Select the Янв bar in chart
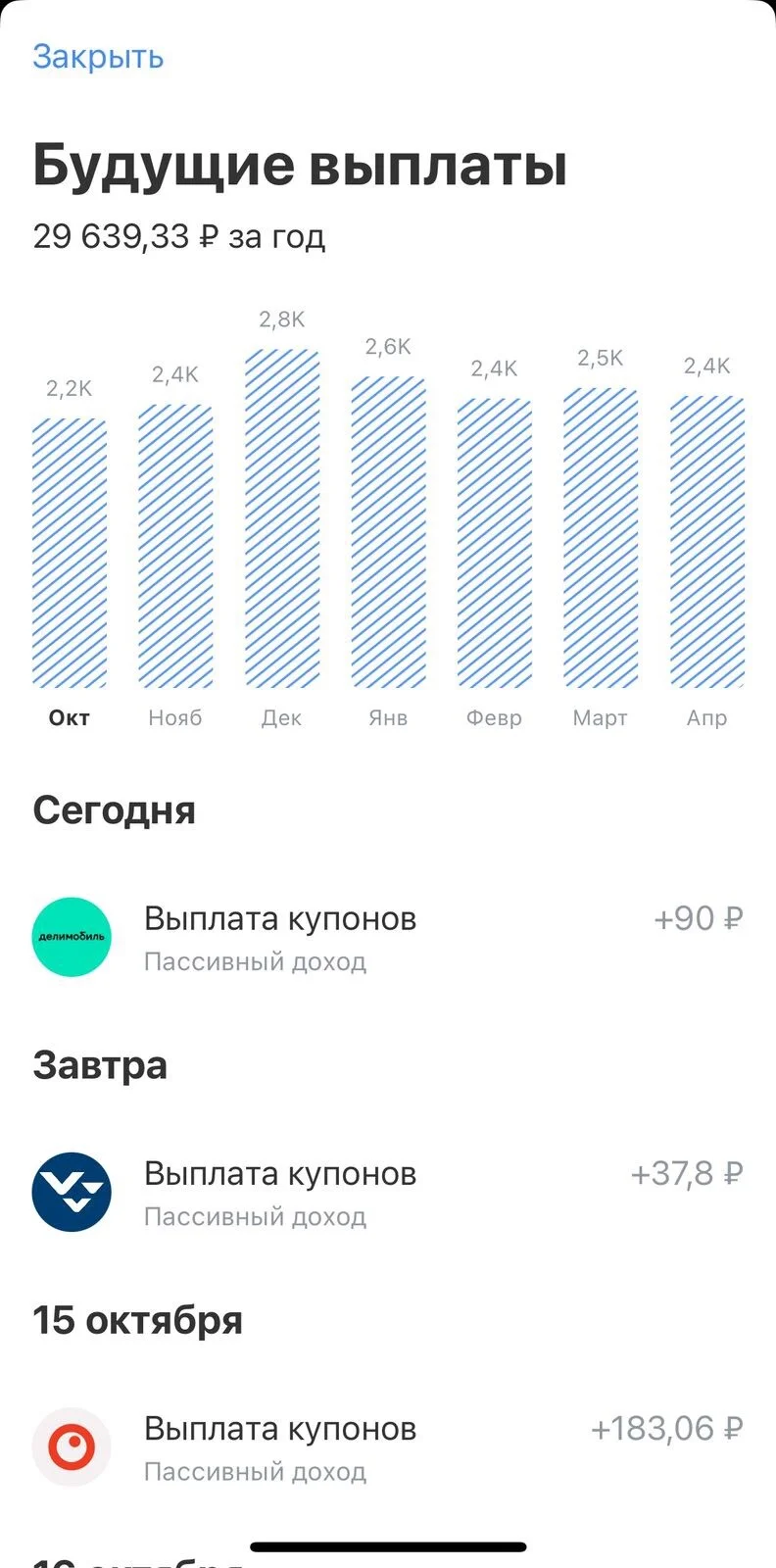776x1568 pixels. (x=388, y=532)
